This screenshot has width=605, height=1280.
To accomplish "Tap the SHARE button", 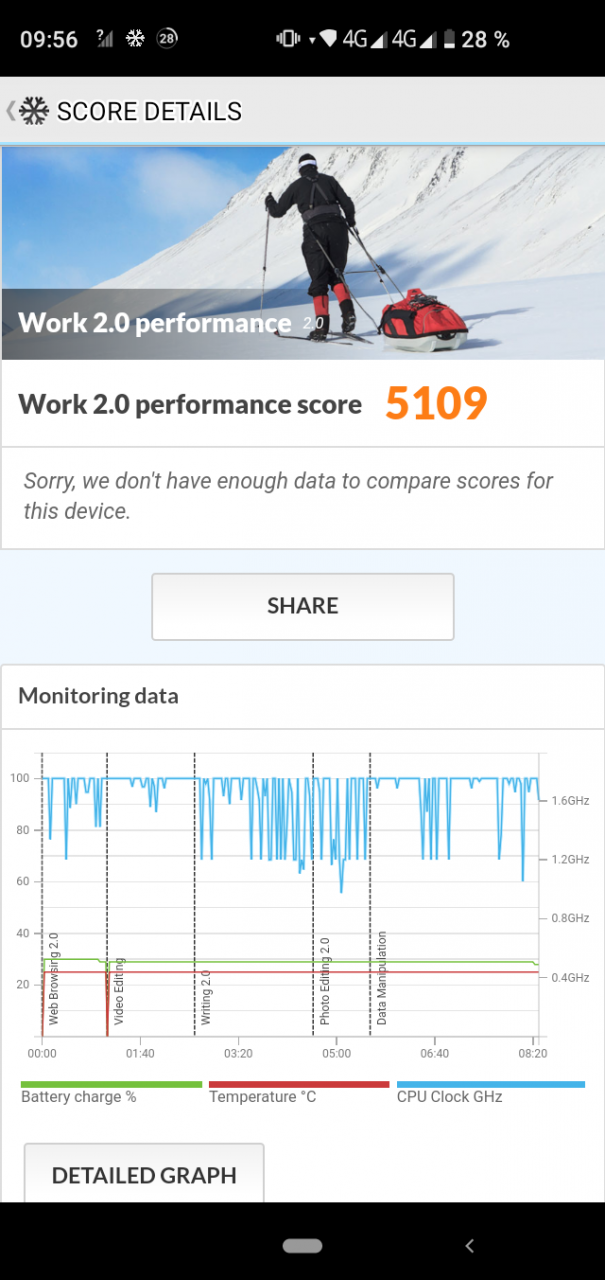I will click(x=302, y=606).
